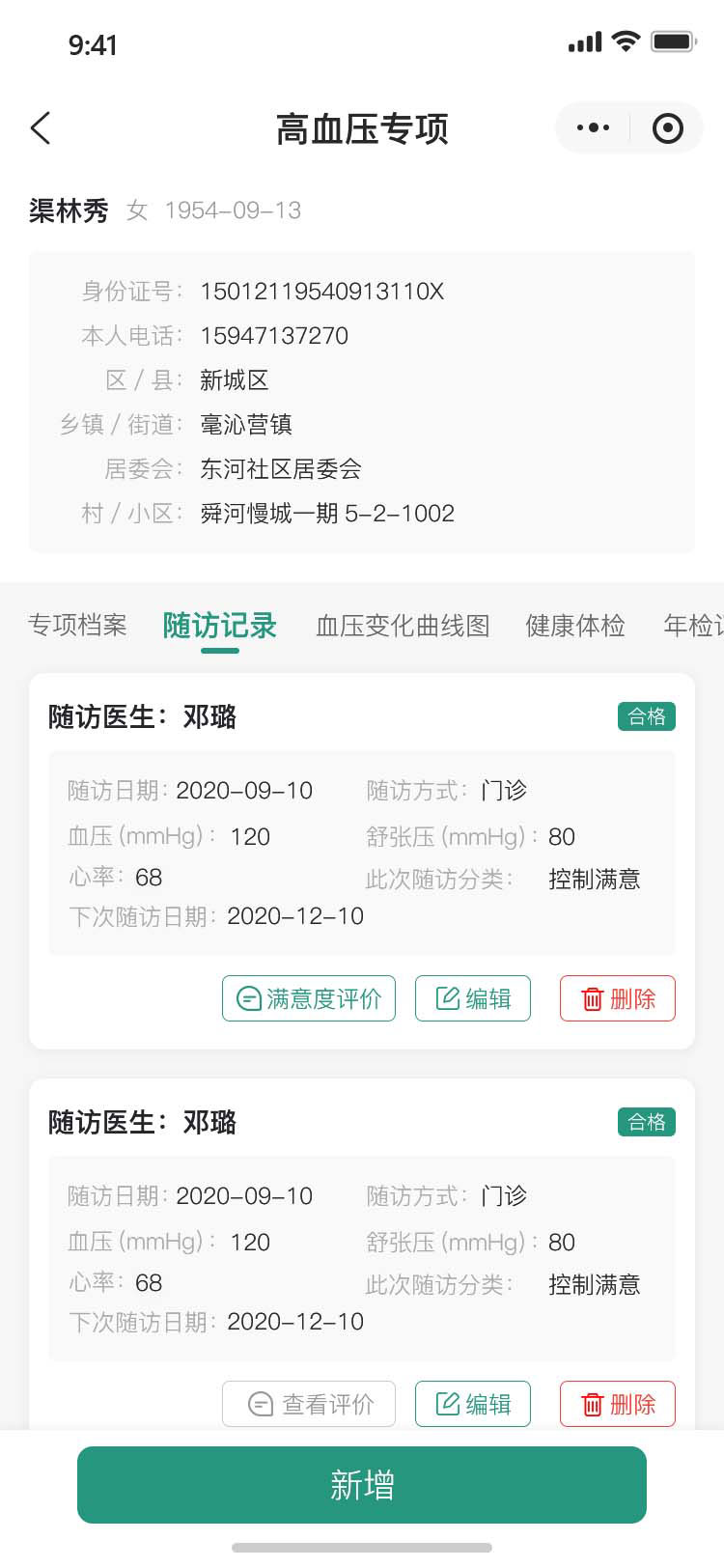
Task: Edit the second follow-up record
Action: coord(473,1404)
